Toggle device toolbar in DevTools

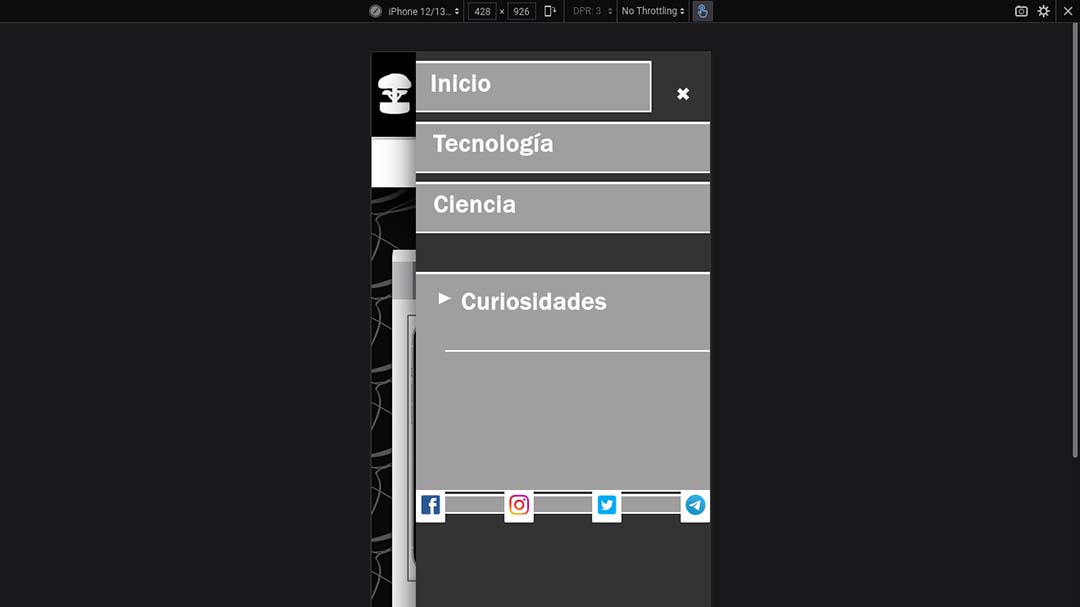(x=702, y=11)
